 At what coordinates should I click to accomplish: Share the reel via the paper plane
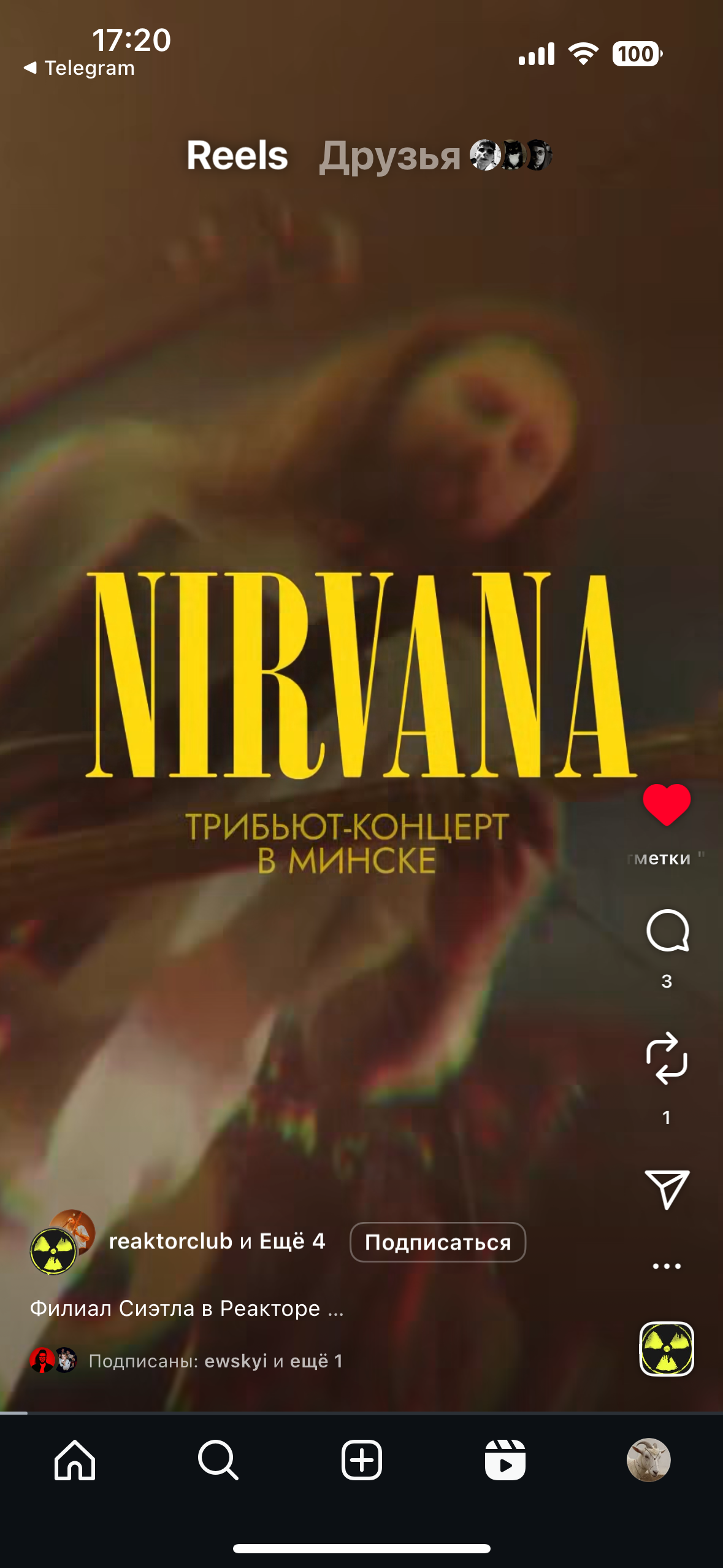tap(667, 1189)
